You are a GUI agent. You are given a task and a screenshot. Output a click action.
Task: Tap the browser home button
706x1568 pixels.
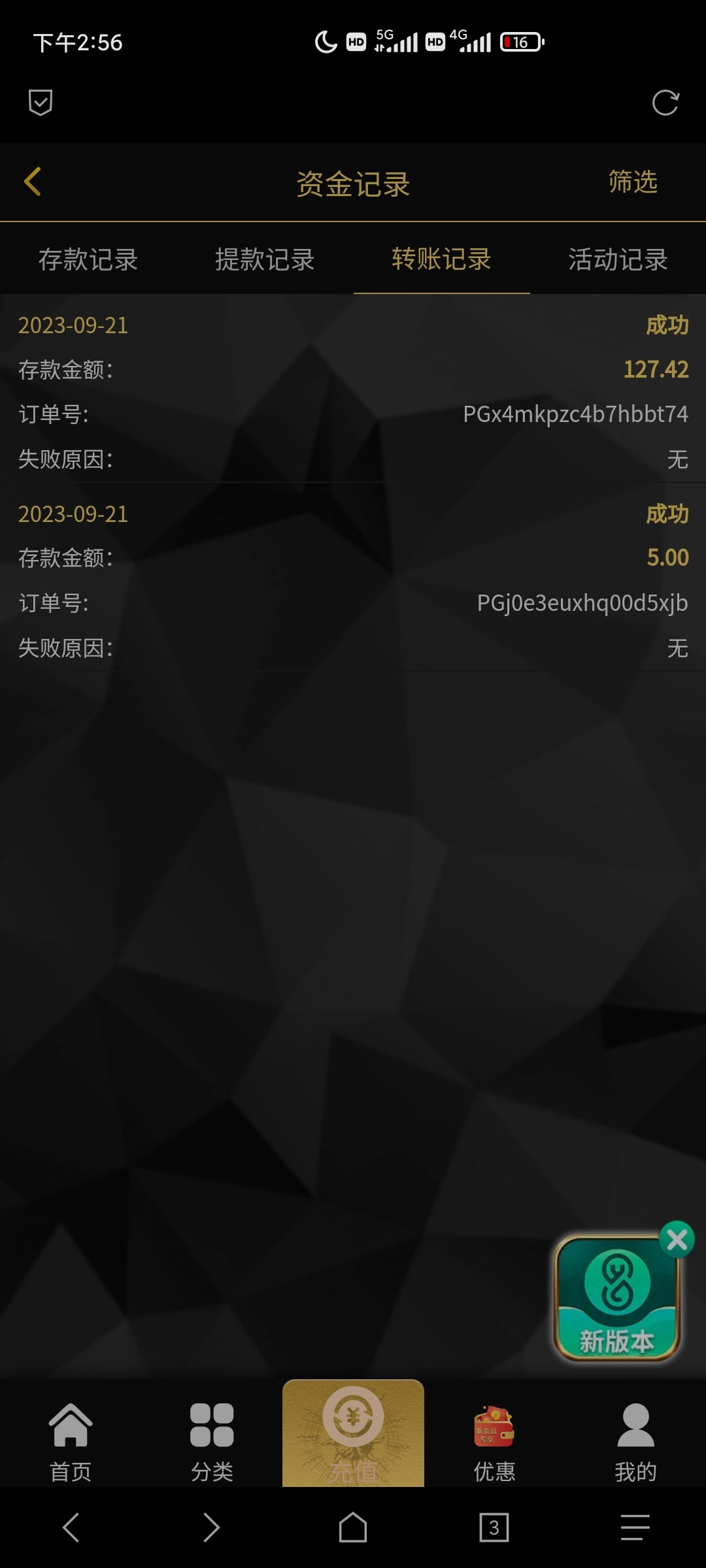353,1527
